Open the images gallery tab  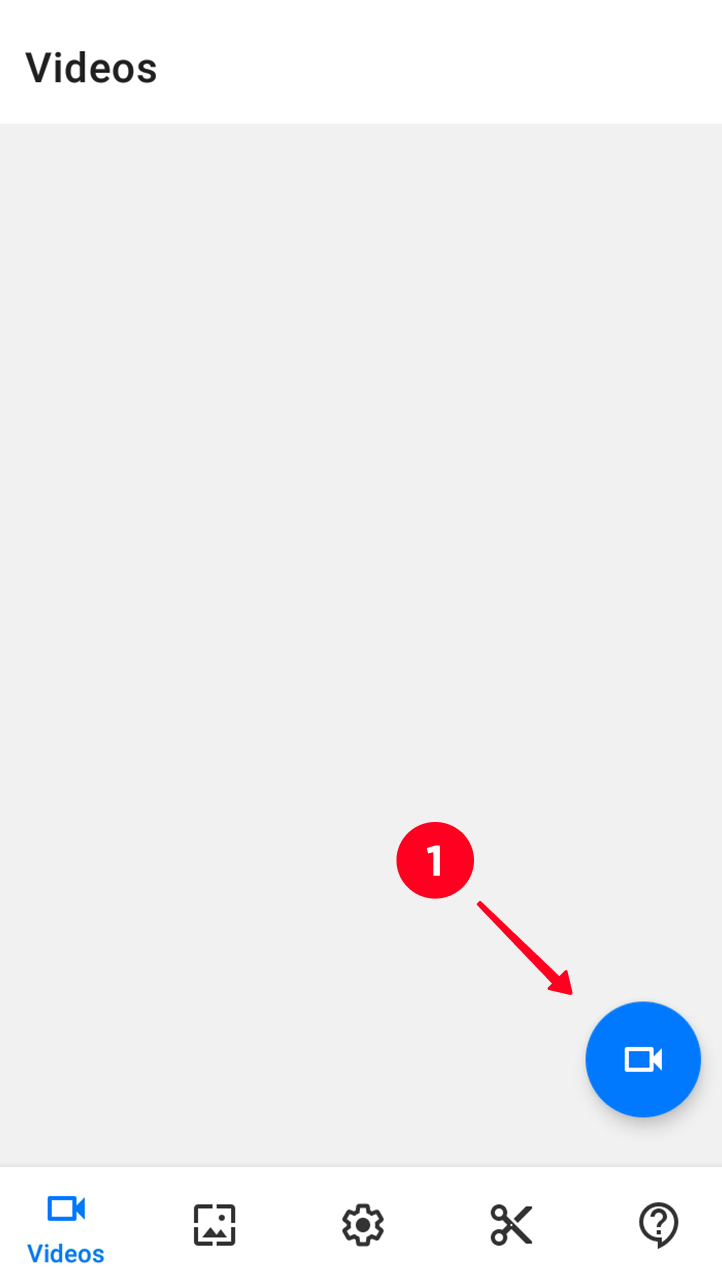(214, 1225)
